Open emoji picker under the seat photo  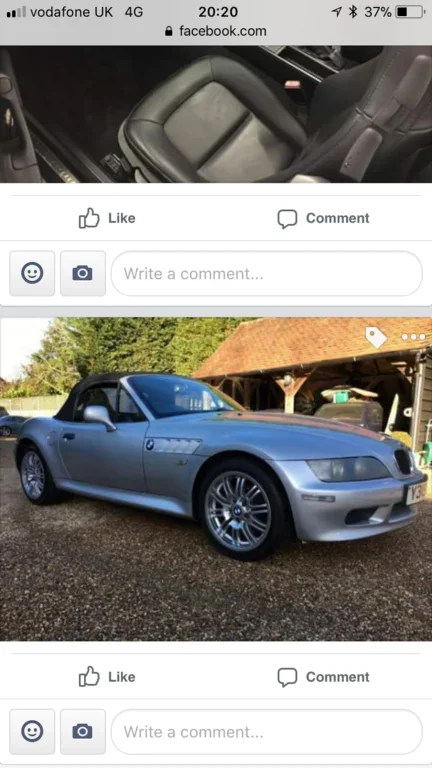click(x=32, y=273)
